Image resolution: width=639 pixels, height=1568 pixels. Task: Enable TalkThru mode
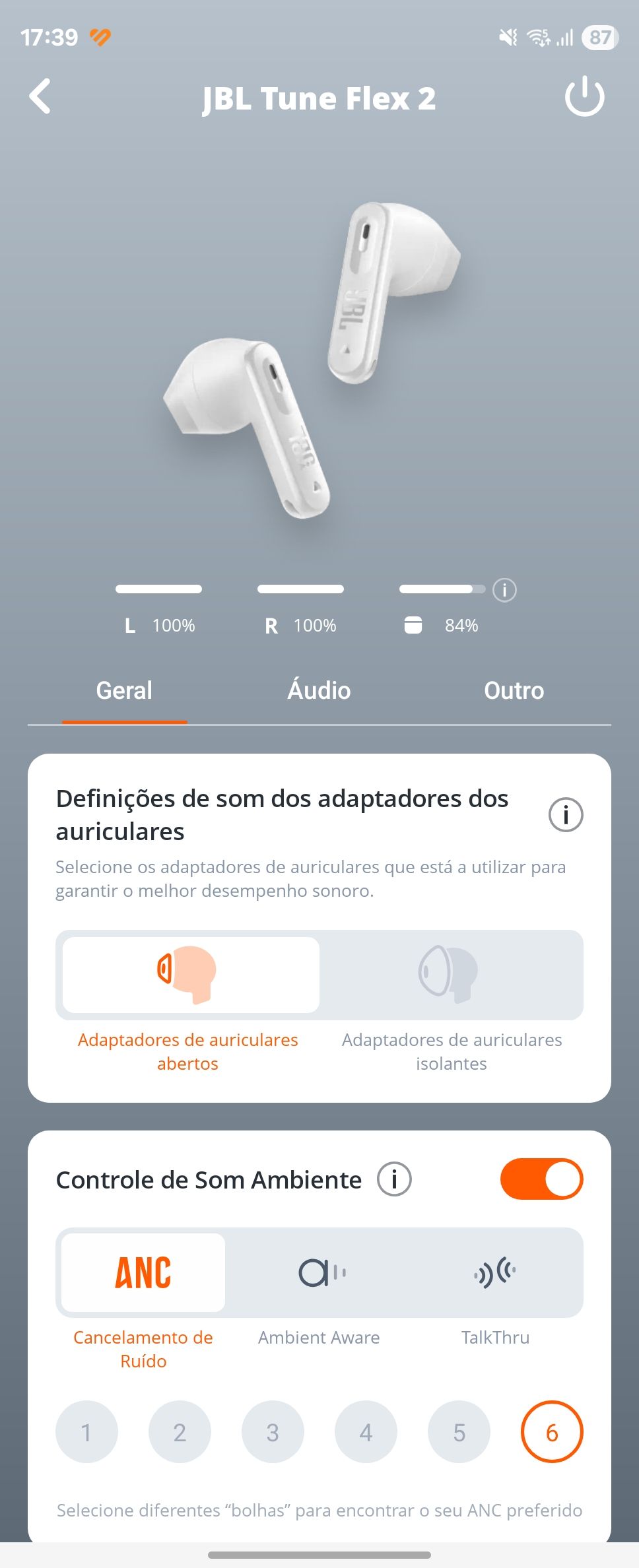click(495, 1272)
